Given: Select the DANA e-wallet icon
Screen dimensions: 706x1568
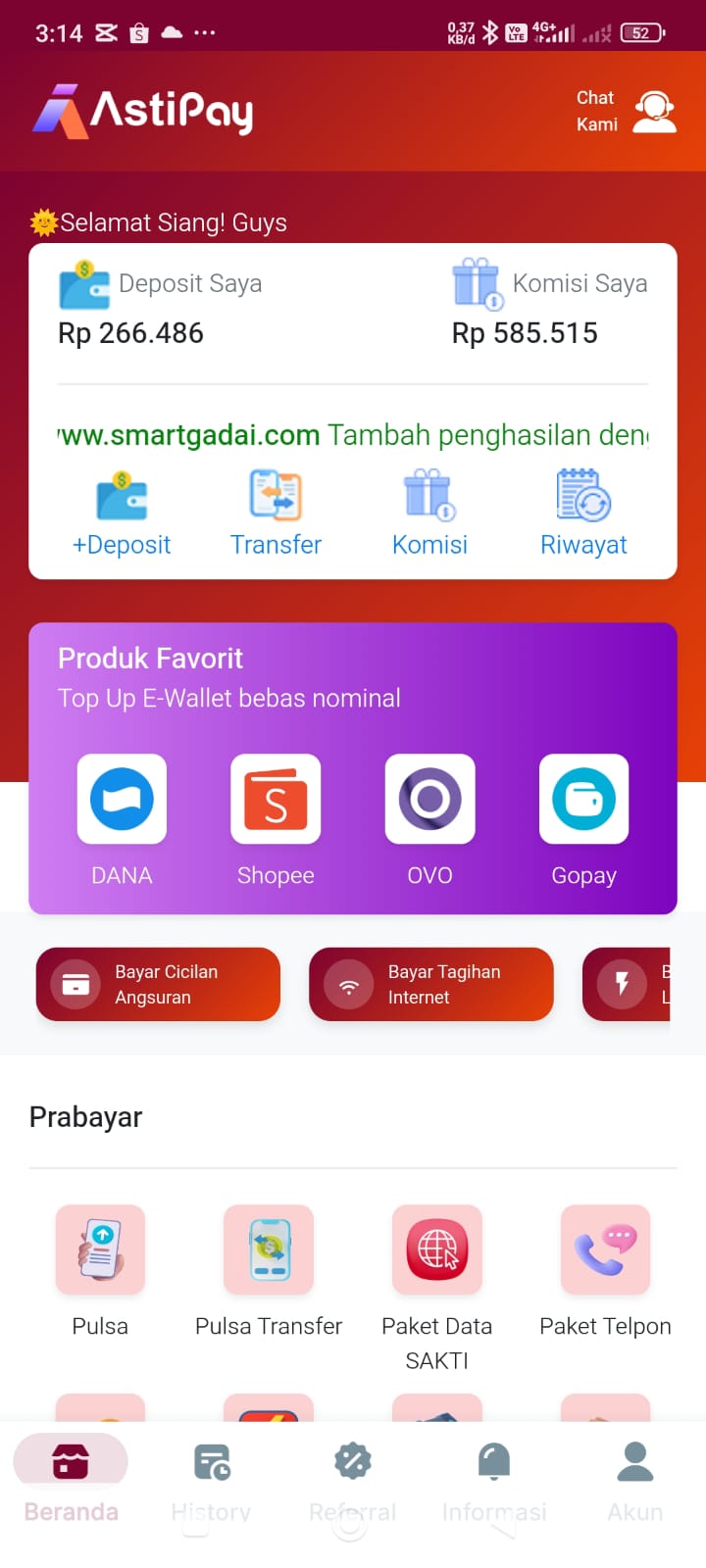Looking at the screenshot, I should 122,799.
